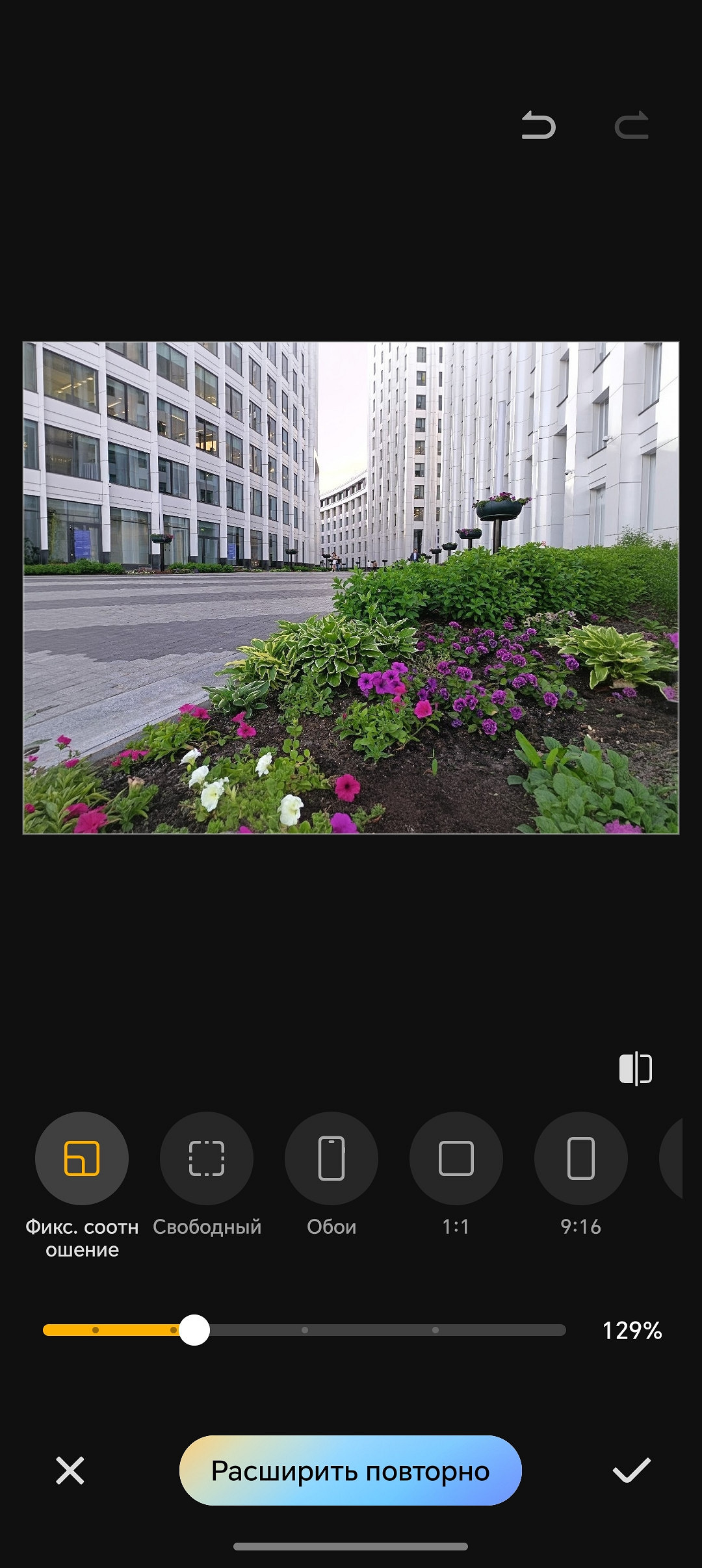Confirm changes with the checkmark
This screenshot has height=1568, width=702.
(x=631, y=1470)
